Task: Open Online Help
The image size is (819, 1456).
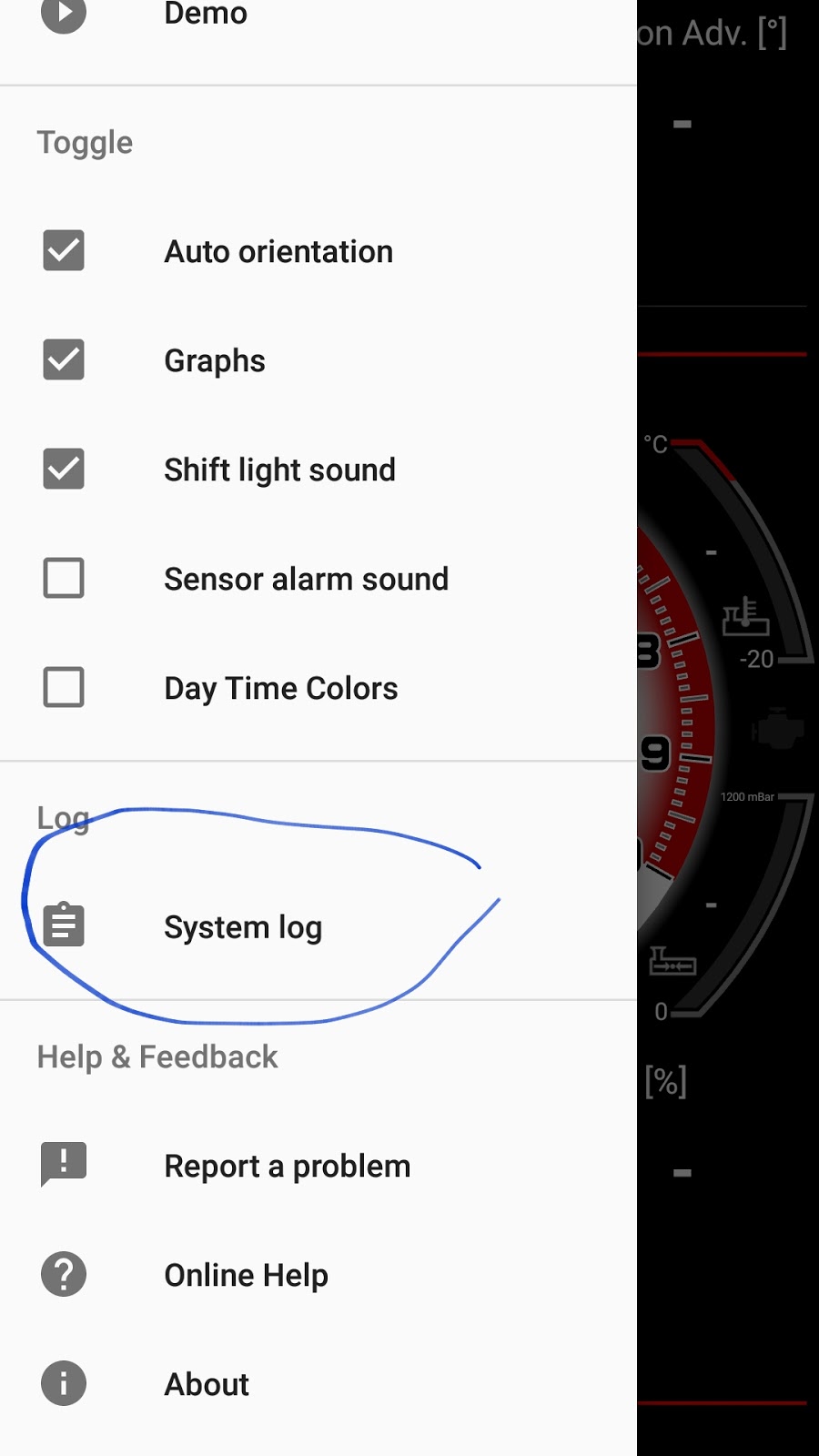Action: coord(246,1275)
